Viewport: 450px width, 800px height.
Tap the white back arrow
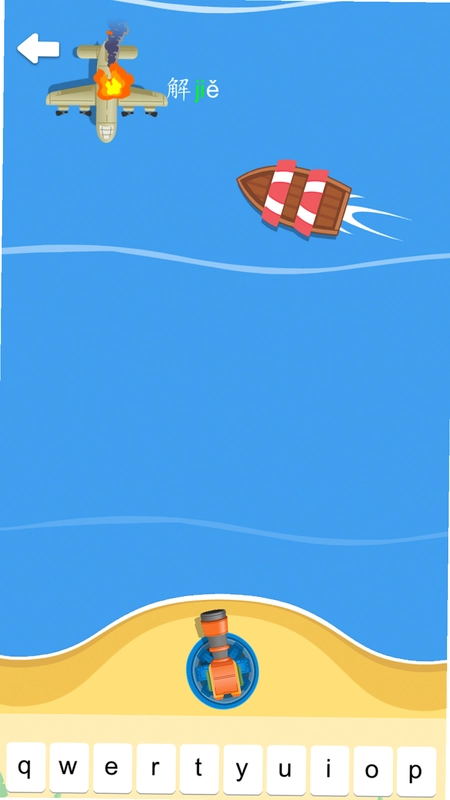tap(38, 48)
